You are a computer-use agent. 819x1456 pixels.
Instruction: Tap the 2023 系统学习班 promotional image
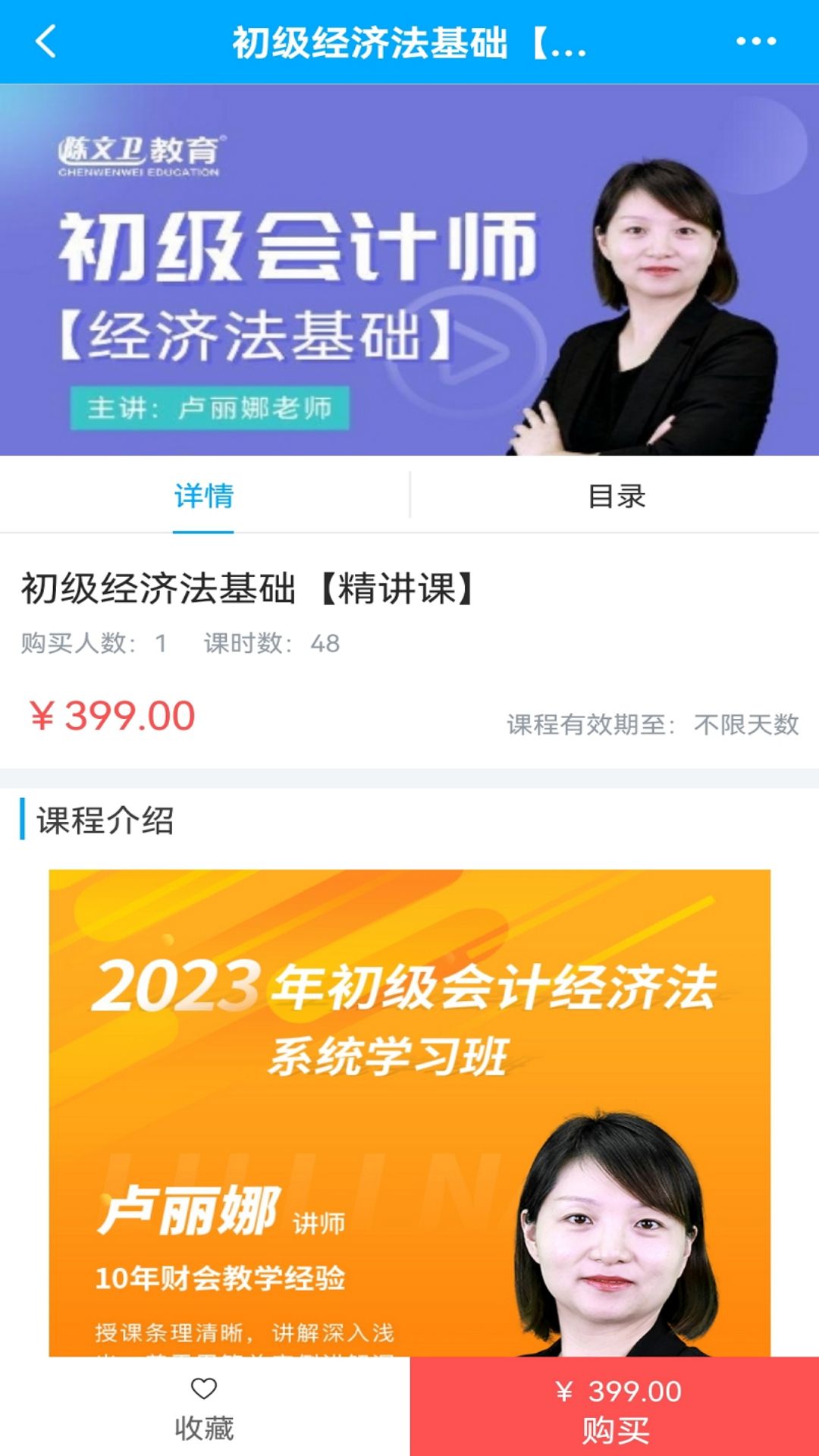409,1100
